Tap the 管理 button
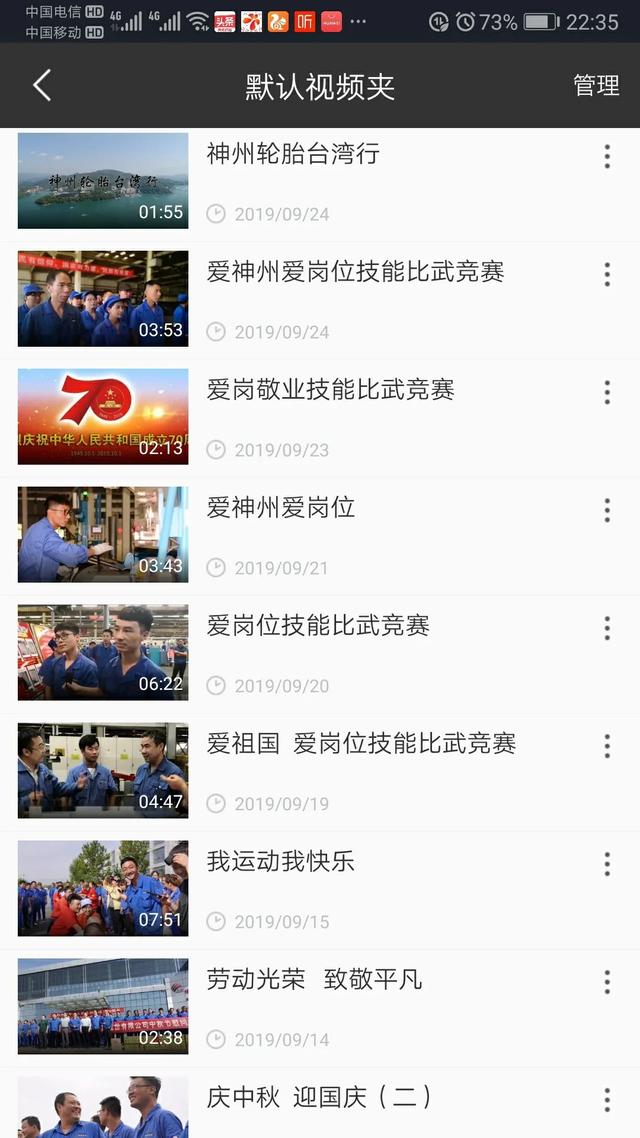 click(596, 86)
